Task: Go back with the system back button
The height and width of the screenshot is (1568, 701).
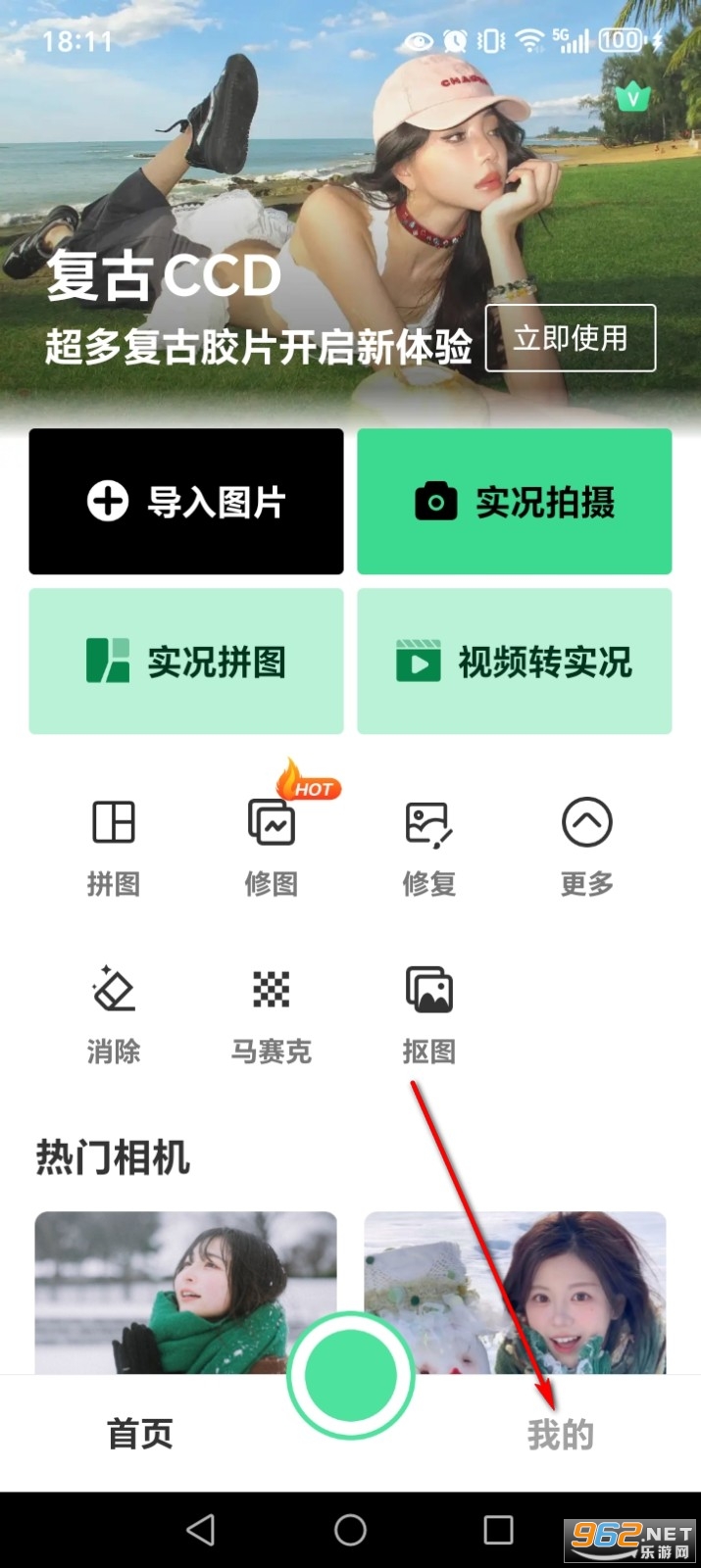Action: click(201, 1530)
